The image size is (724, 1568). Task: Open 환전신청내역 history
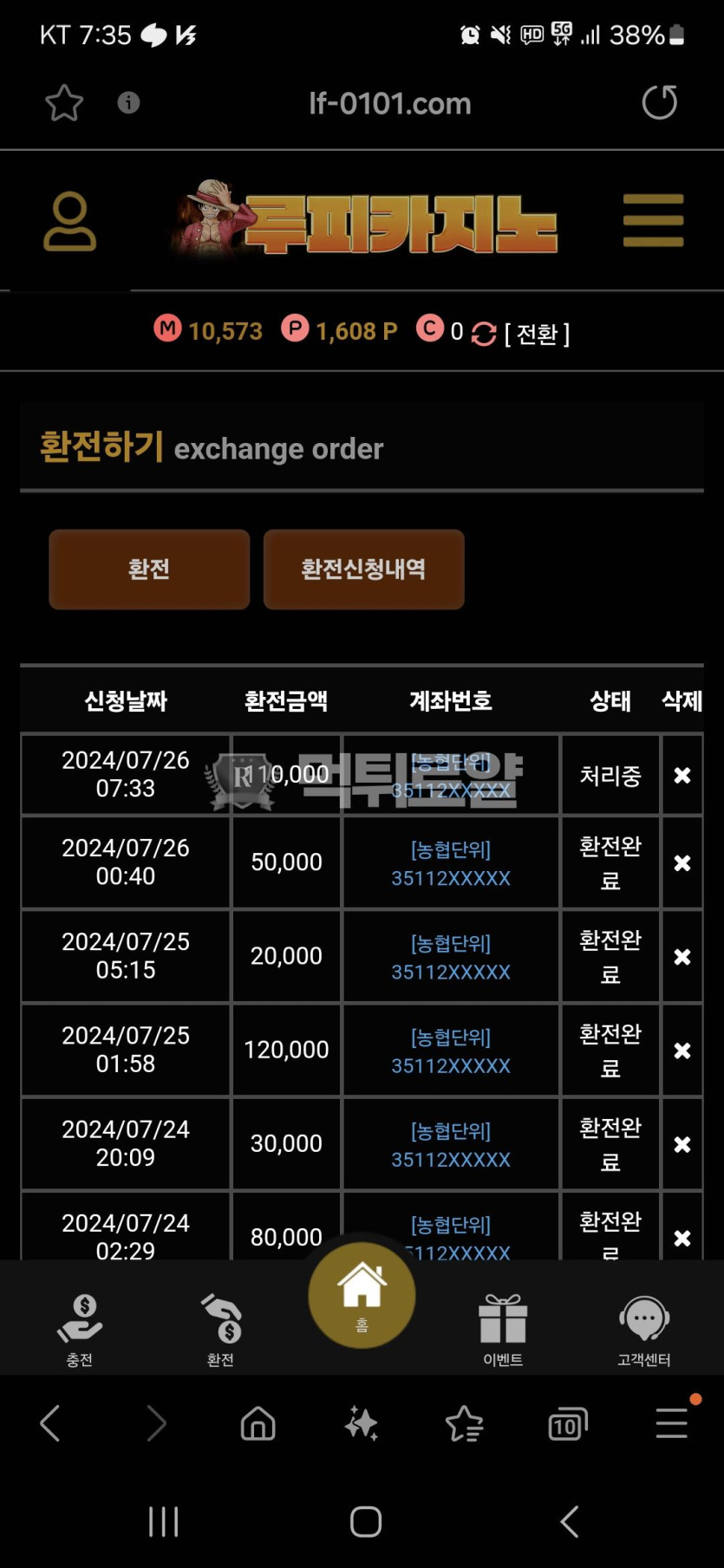click(x=363, y=569)
